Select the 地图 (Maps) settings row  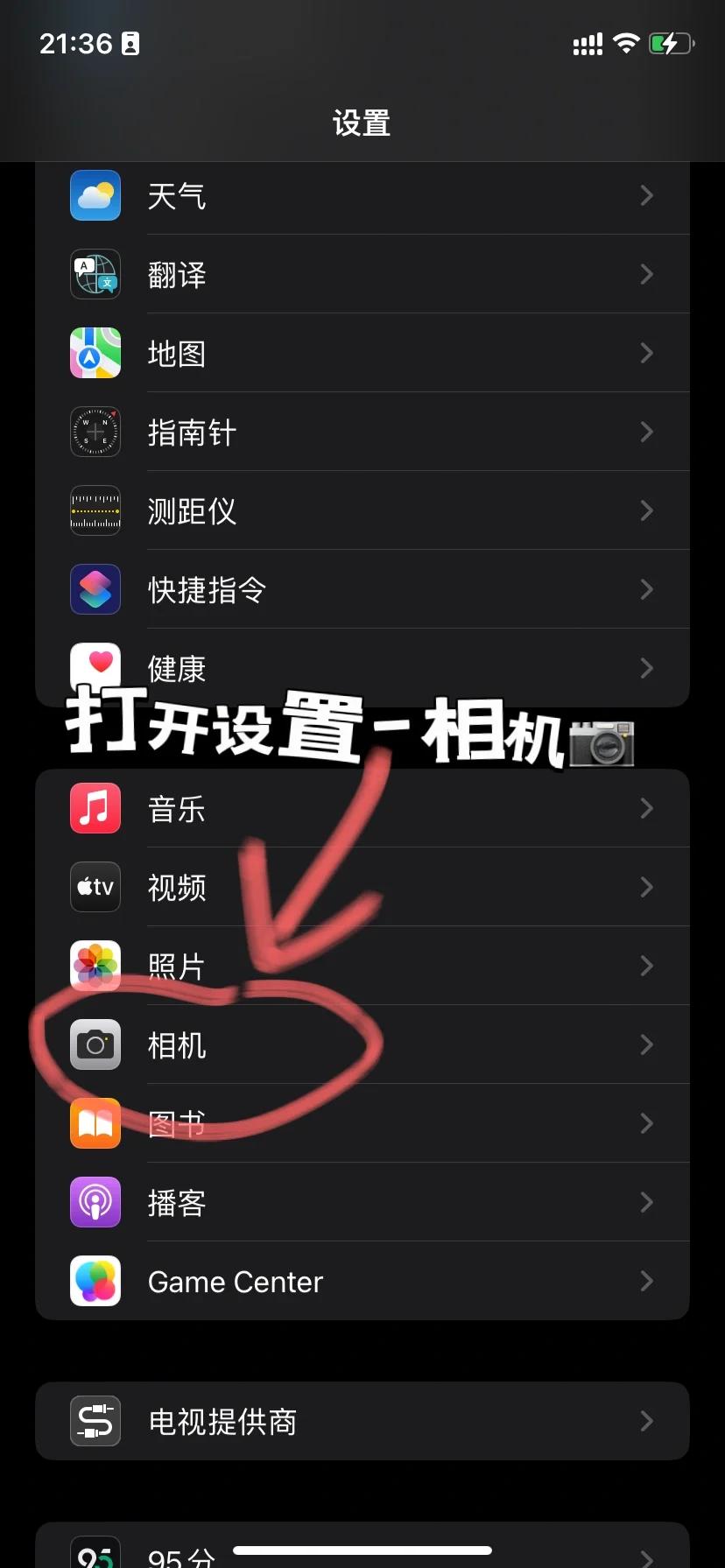(362, 354)
